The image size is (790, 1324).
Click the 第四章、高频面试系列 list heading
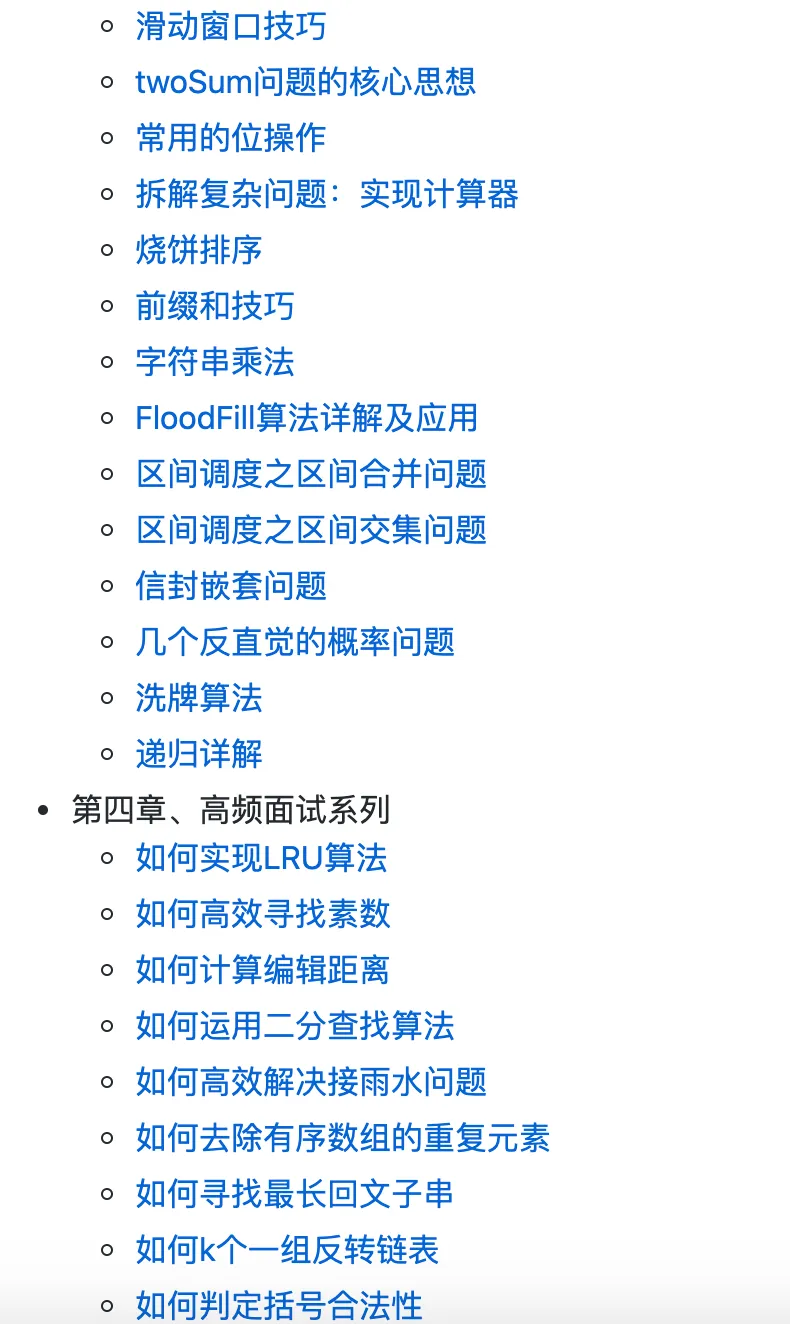pyautogui.click(x=230, y=810)
